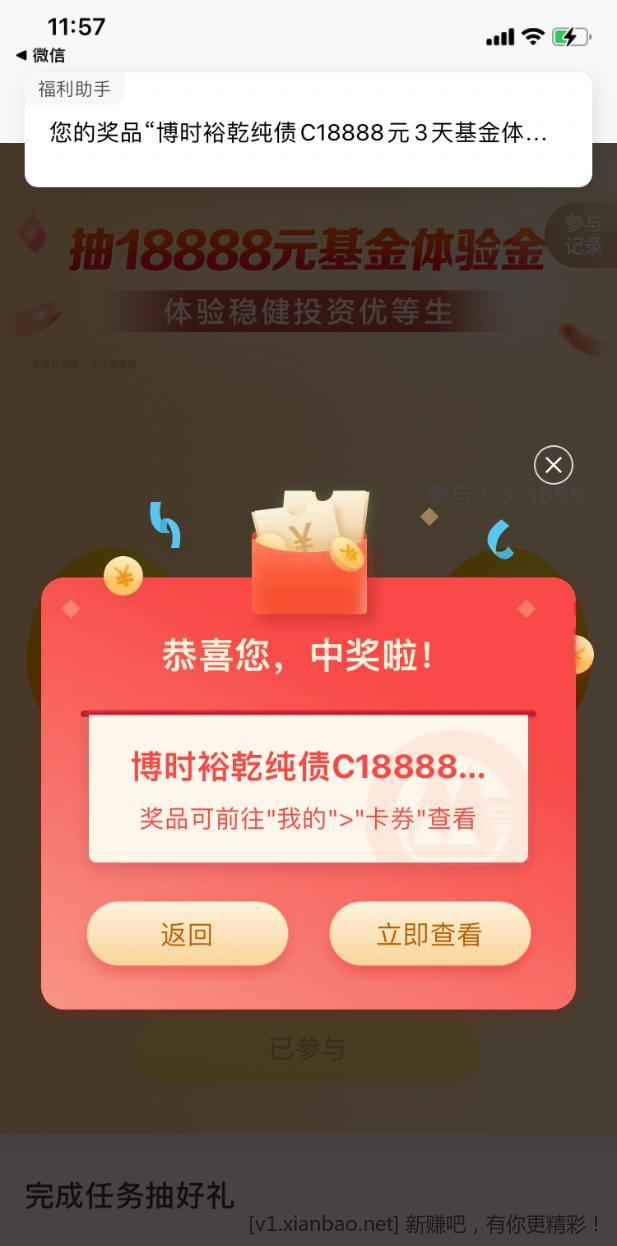Tap 返回 to go back

pyautogui.click(x=187, y=934)
